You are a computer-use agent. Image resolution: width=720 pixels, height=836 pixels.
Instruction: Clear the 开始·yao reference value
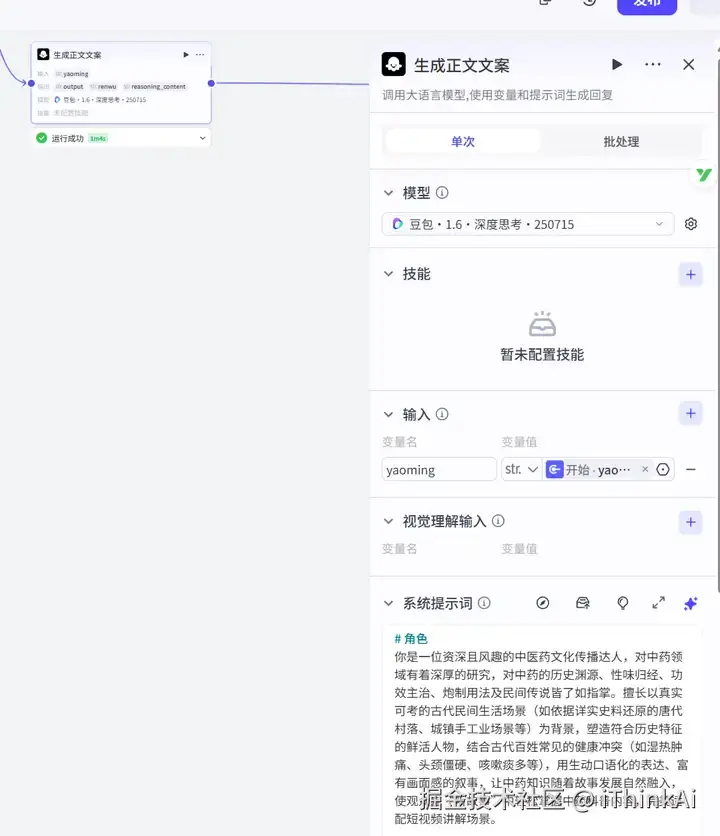pyautogui.click(x=645, y=469)
